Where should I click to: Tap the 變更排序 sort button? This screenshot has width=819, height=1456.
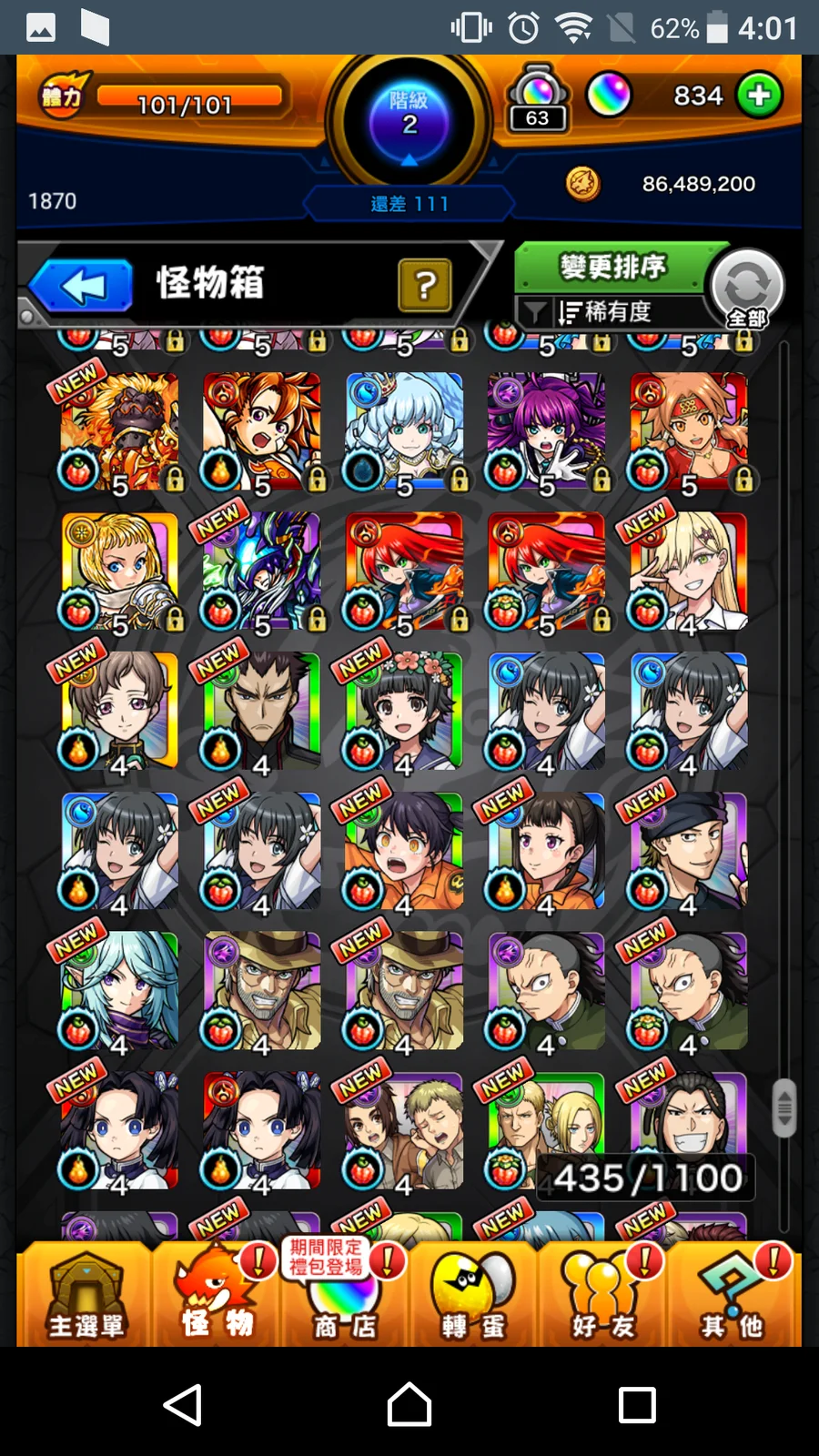(613, 268)
